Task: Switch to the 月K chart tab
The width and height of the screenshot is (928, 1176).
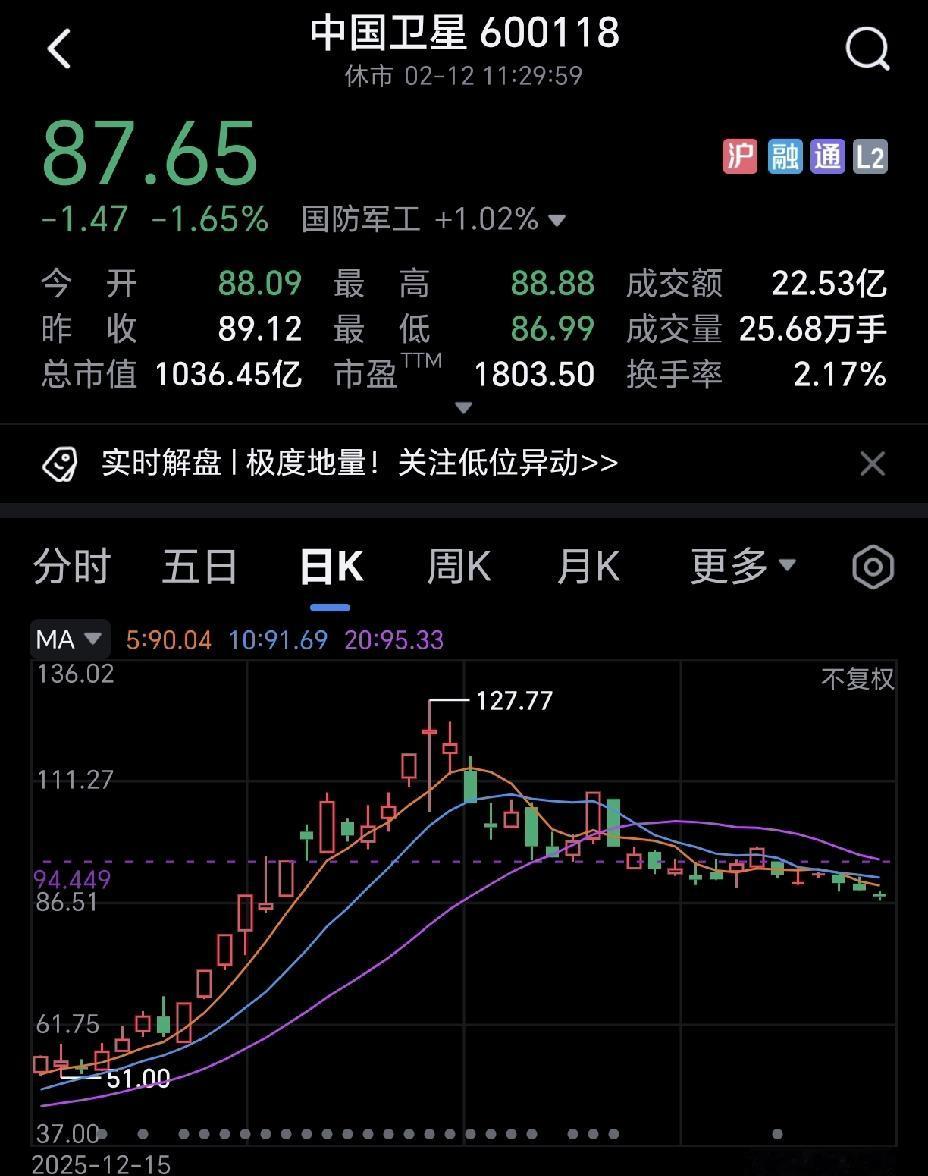Action: coord(588,567)
